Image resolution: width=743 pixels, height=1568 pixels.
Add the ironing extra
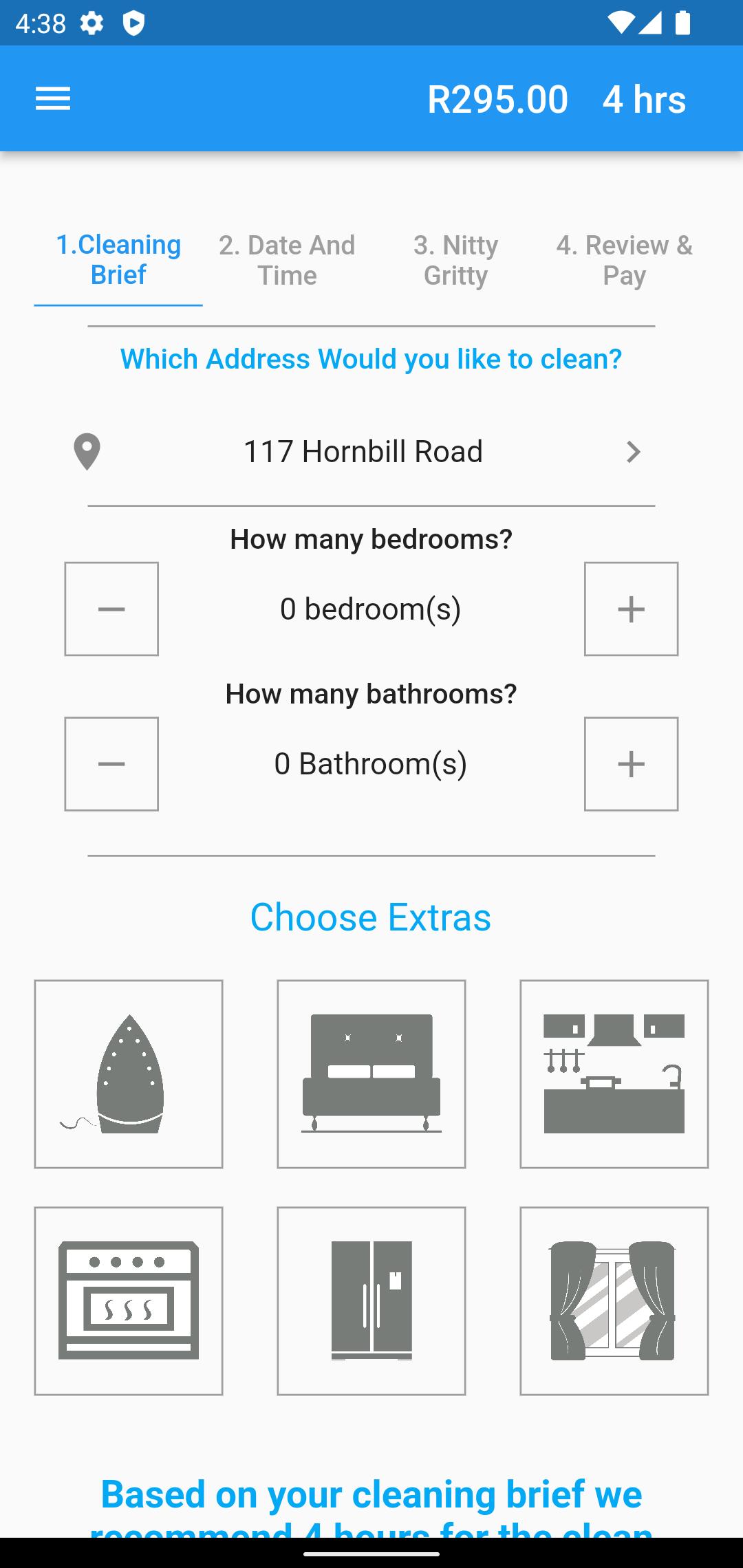tap(129, 1074)
